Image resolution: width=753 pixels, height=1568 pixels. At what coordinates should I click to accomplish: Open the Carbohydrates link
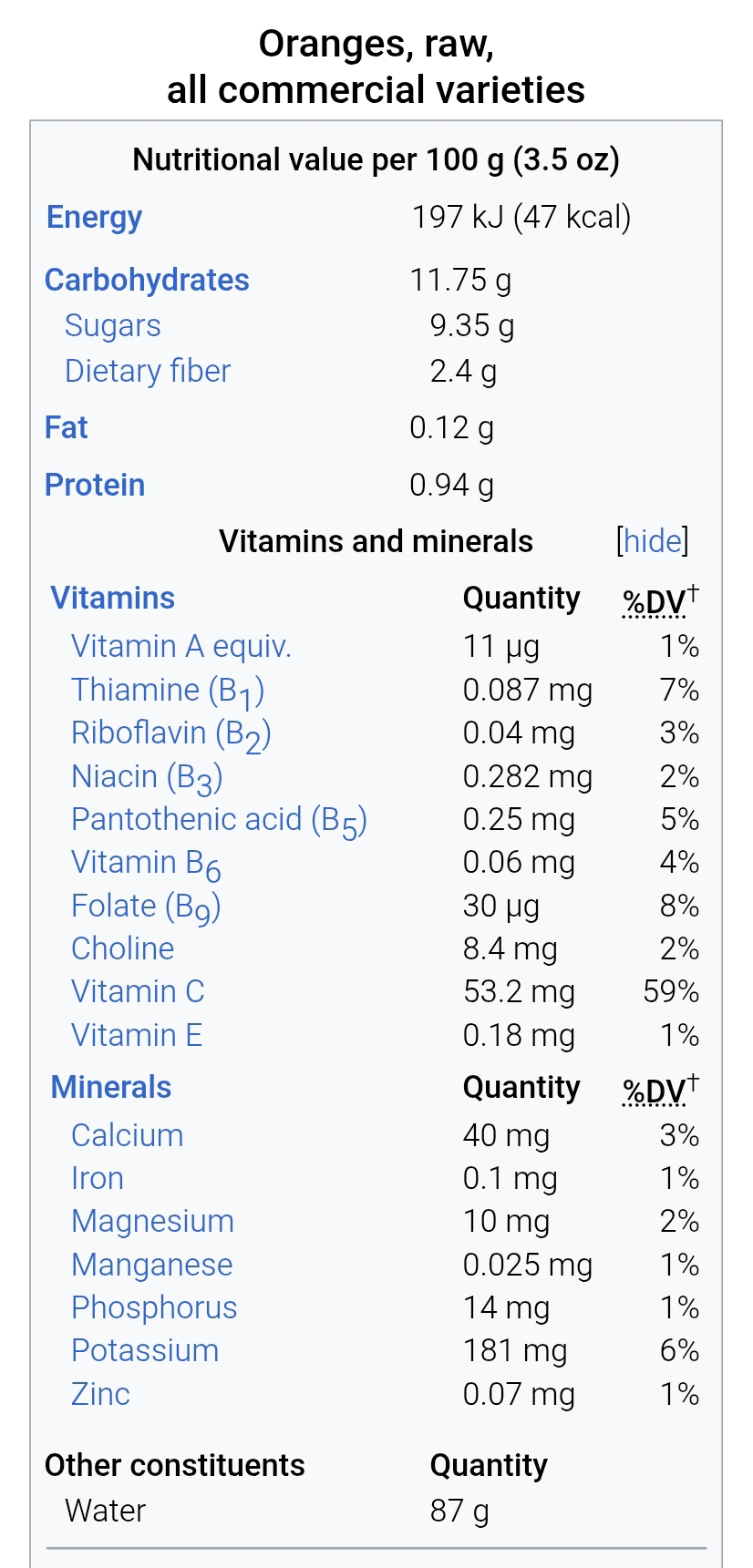[x=147, y=280]
